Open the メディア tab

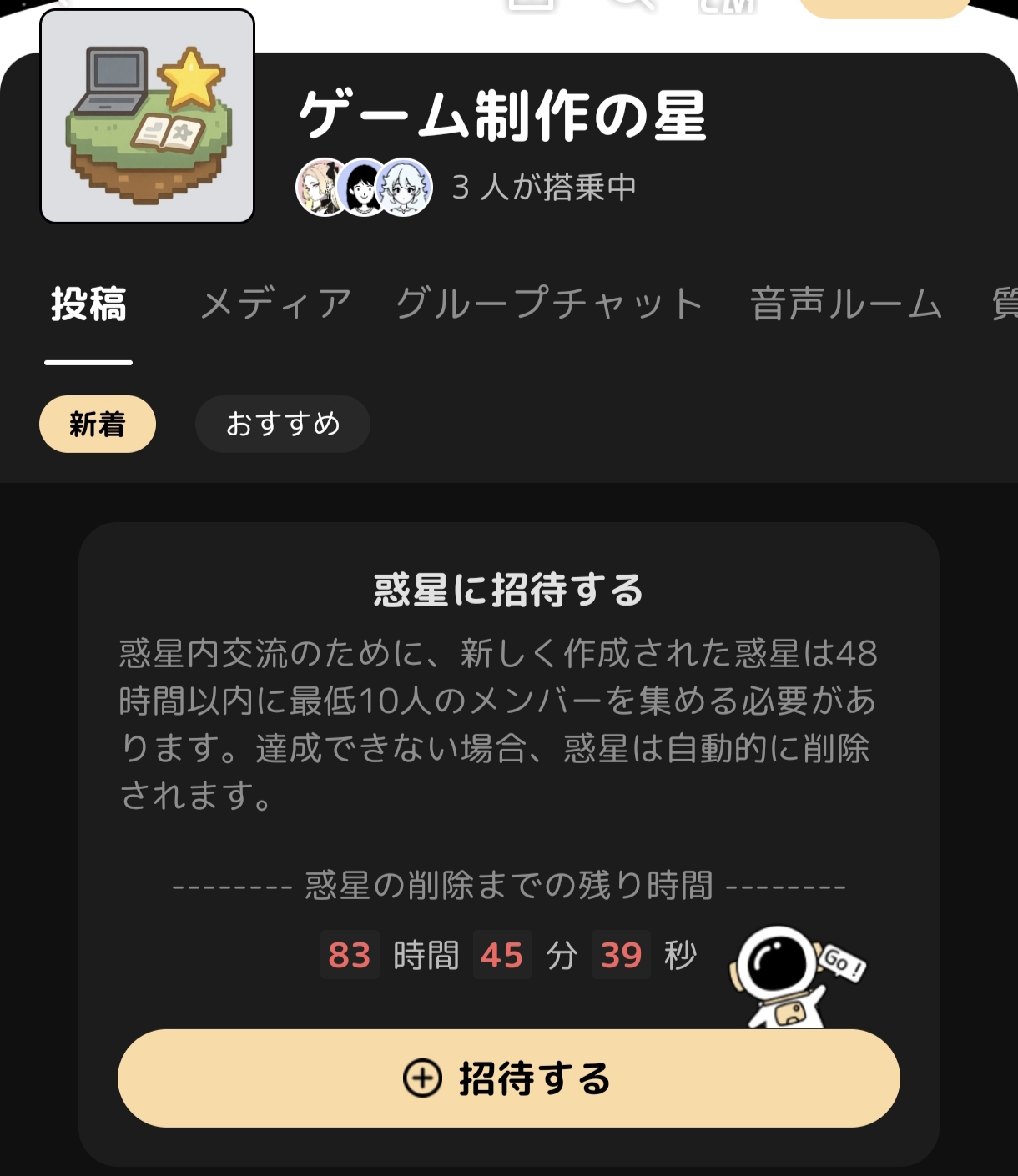[x=276, y=304]
